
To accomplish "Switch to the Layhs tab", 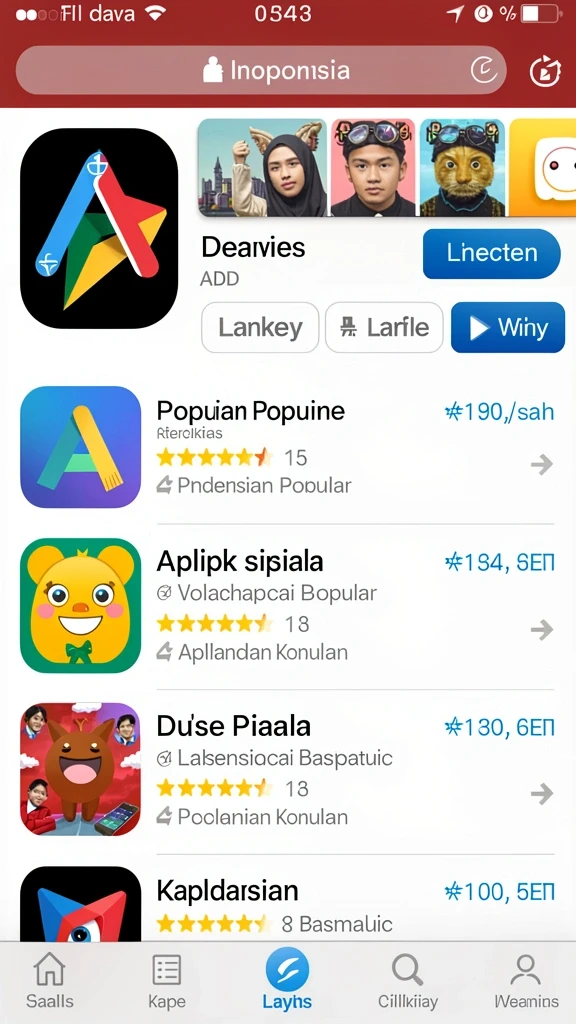I will (287, 982).
